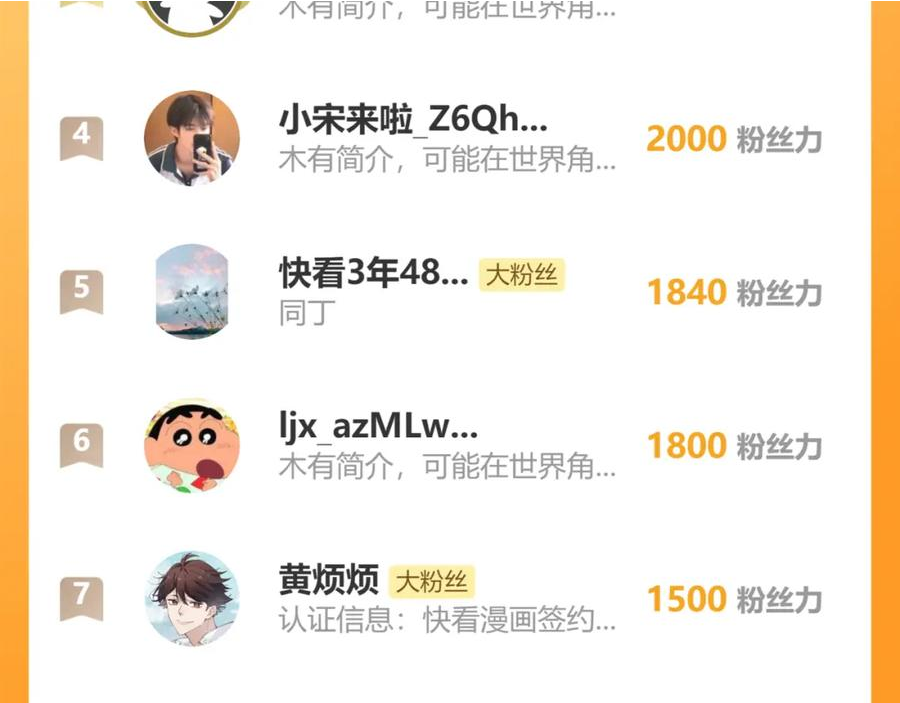View the fan ljx_azMLw ranked sixth
The height and width of the screenshot is (703, 900).
coord(449,445)
